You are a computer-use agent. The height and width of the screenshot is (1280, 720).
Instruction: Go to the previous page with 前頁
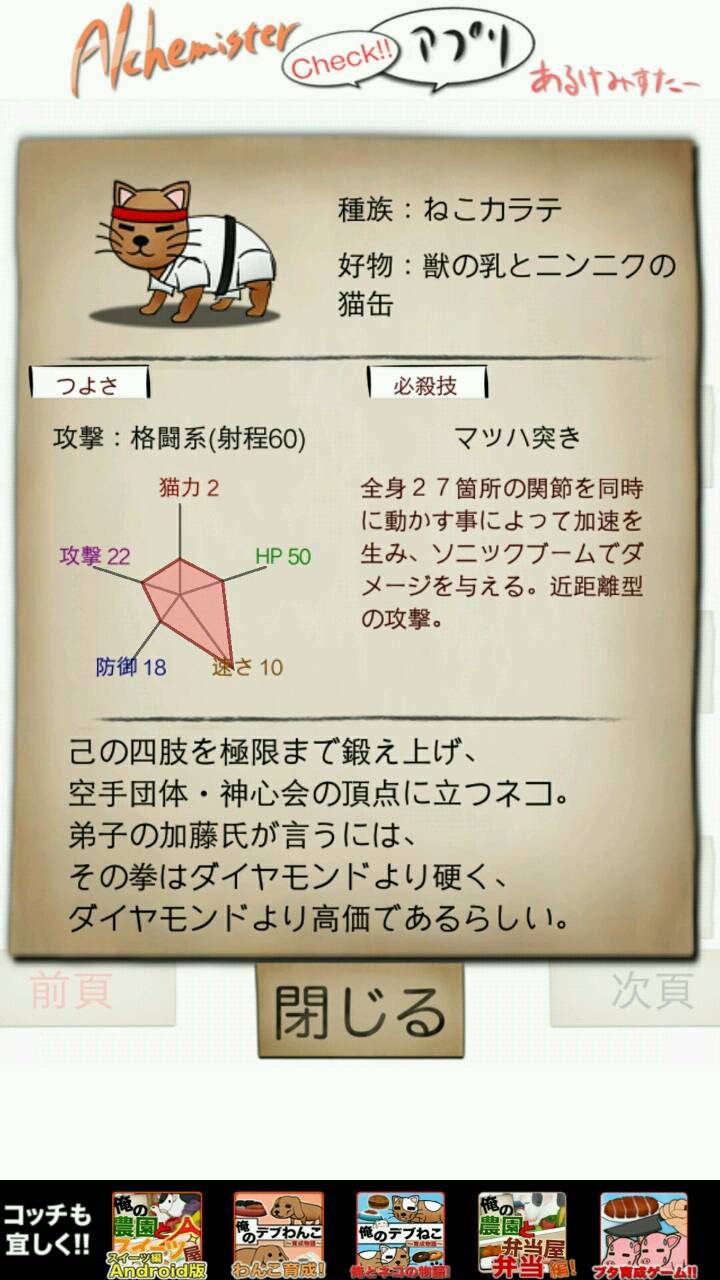click(x=72, y=992)
